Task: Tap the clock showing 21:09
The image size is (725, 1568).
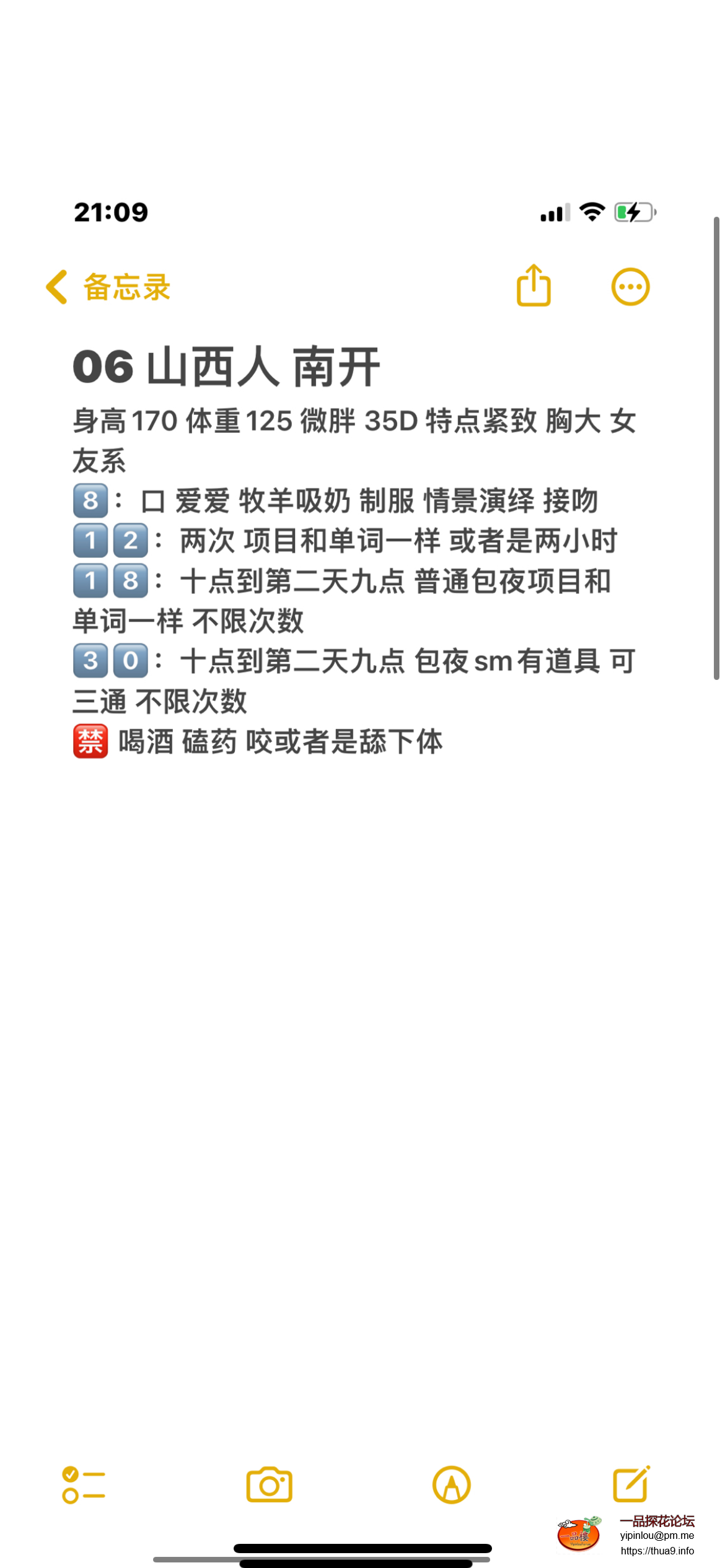Action: tap(110, 211)
